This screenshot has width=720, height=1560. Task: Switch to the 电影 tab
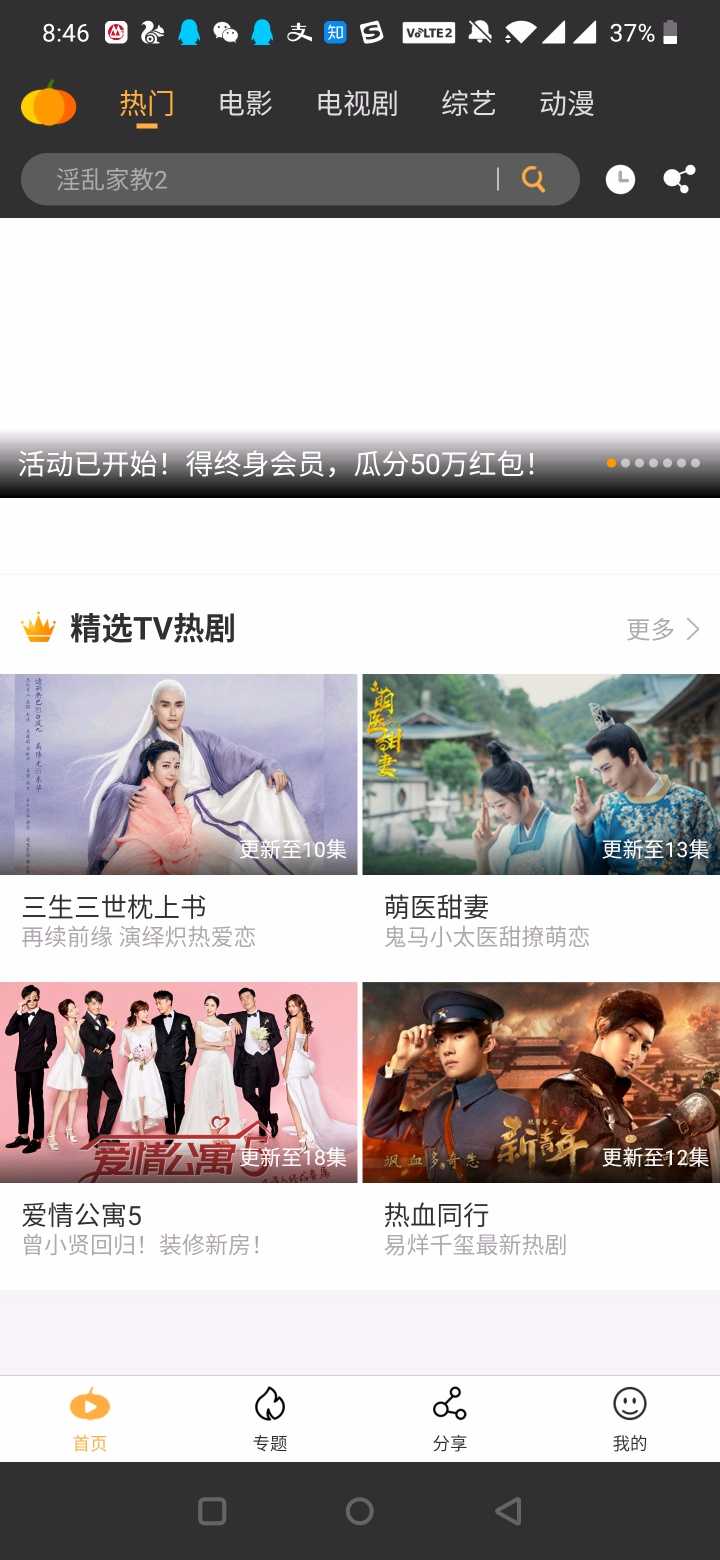tap(246, 103)
